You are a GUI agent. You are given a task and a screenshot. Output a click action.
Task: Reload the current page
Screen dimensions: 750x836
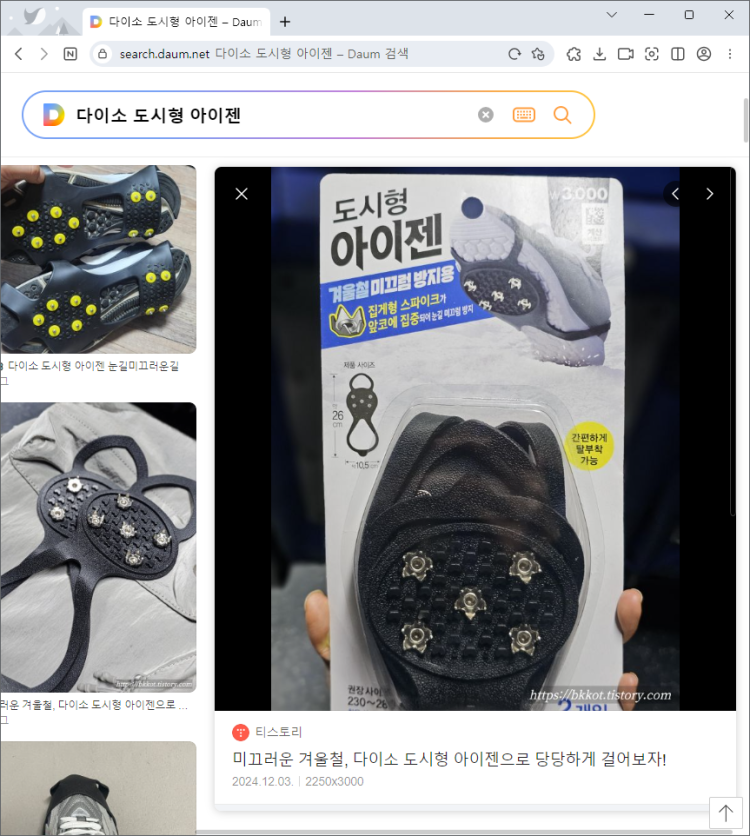pyautogui.click(x=514, y=54)
